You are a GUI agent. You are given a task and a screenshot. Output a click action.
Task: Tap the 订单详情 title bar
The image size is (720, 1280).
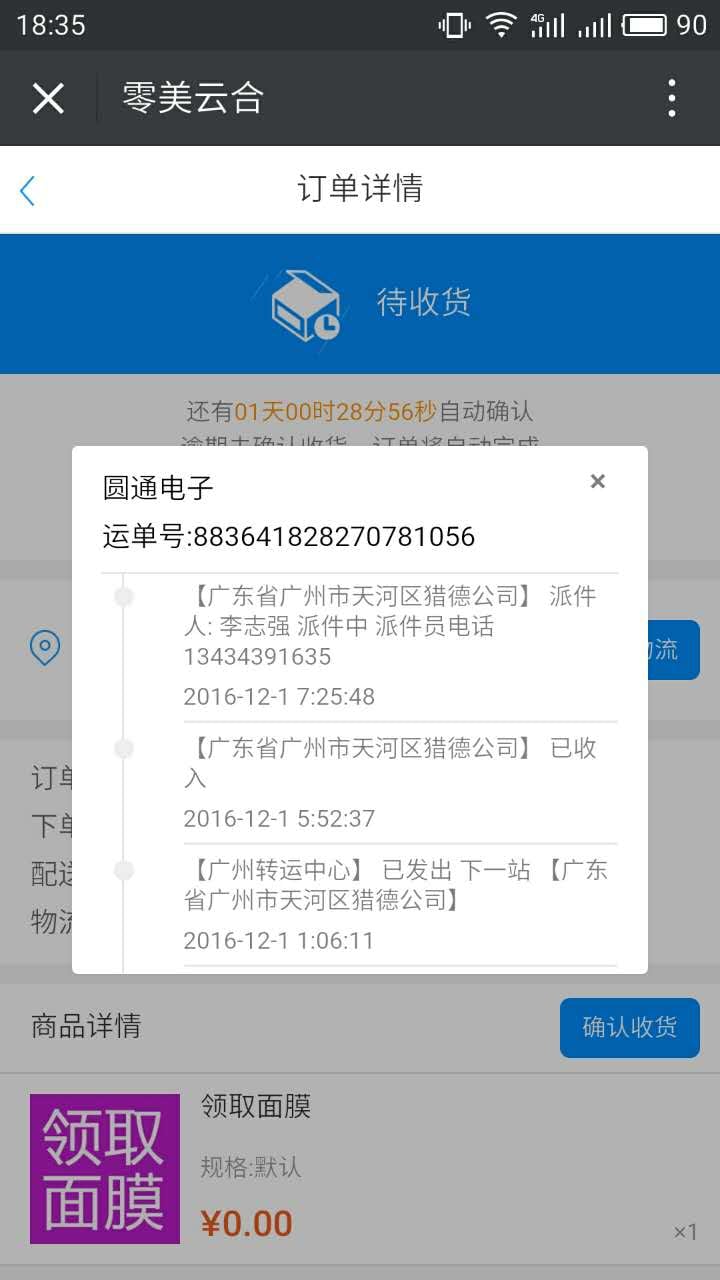[360, 190]
